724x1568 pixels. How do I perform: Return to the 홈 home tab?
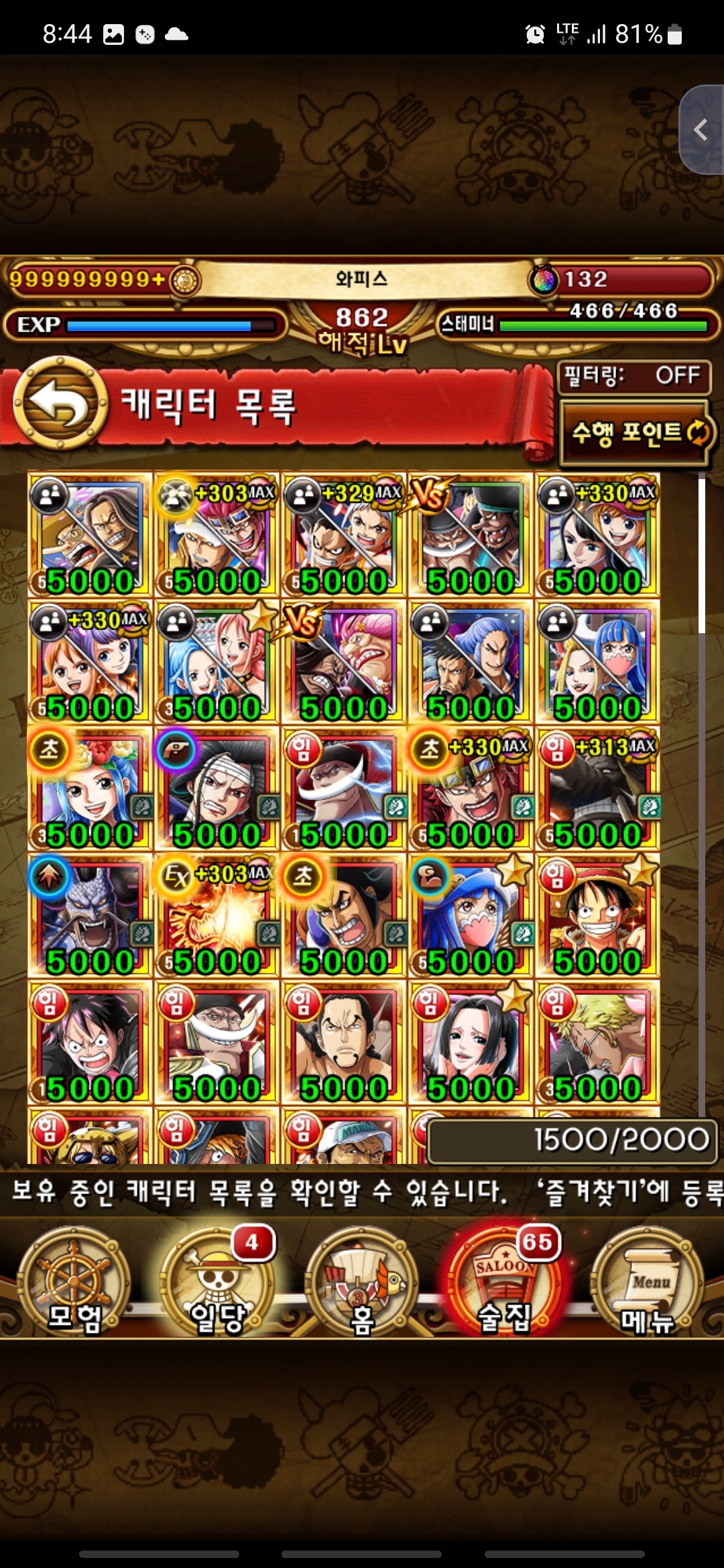362,1281
